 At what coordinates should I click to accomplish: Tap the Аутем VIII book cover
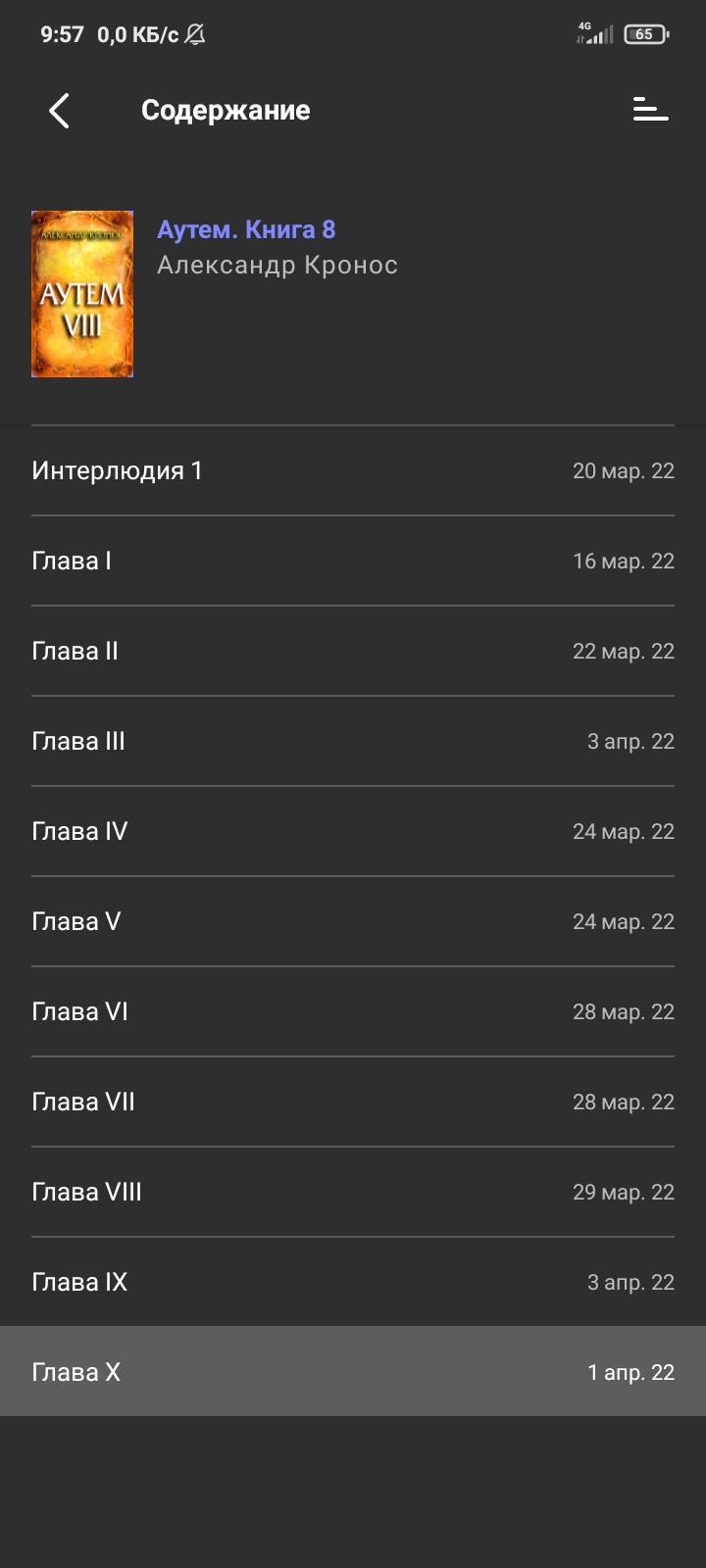pyautogui.click(x=82, y=294)
